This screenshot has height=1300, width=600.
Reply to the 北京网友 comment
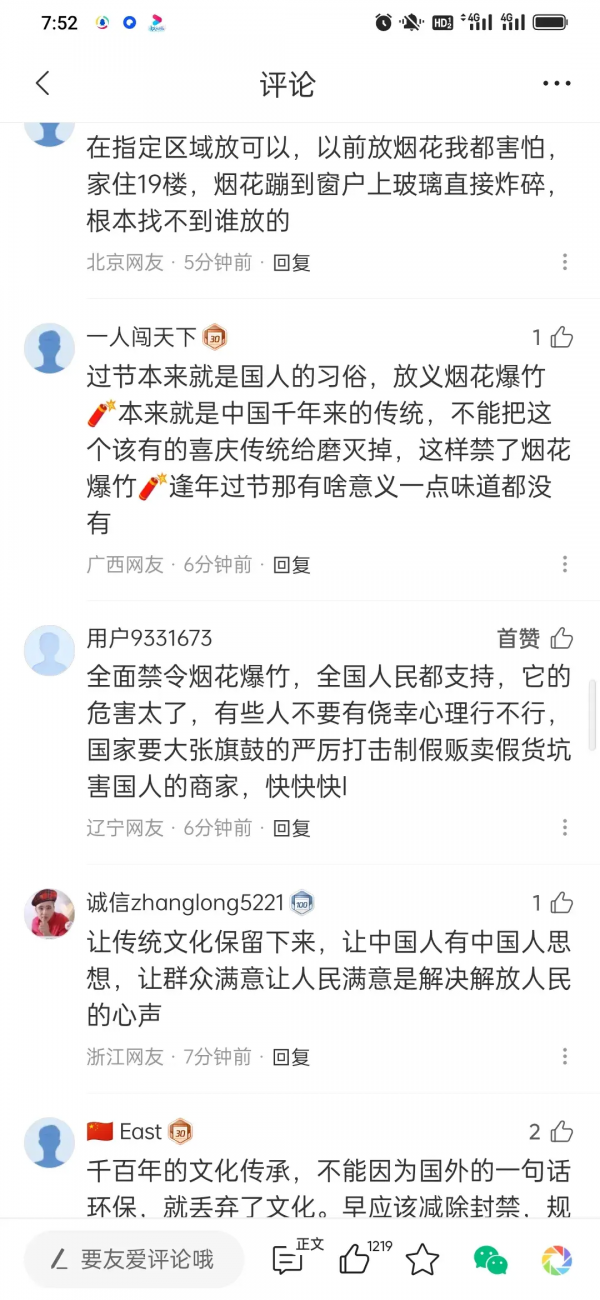coord(292,262)
